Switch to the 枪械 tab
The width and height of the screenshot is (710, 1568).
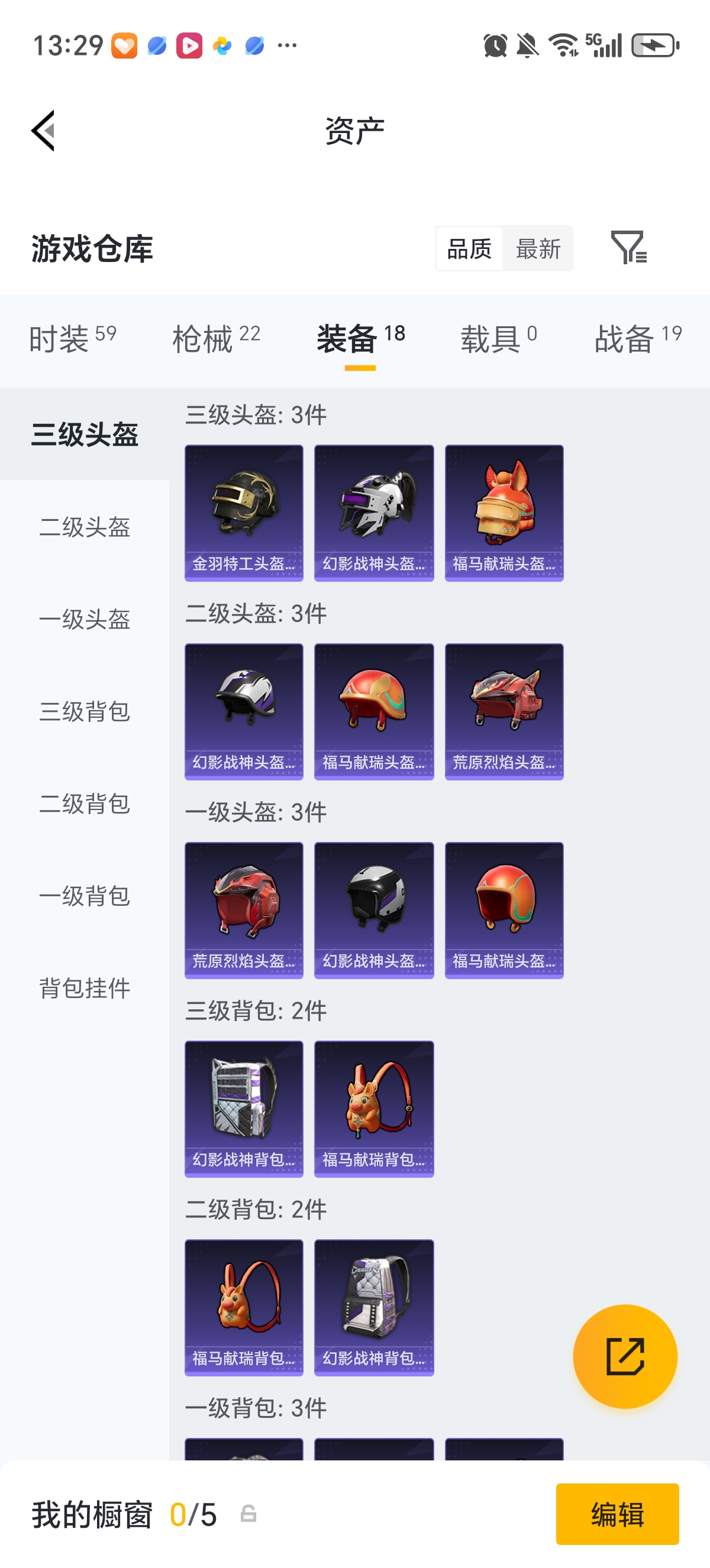215,338
